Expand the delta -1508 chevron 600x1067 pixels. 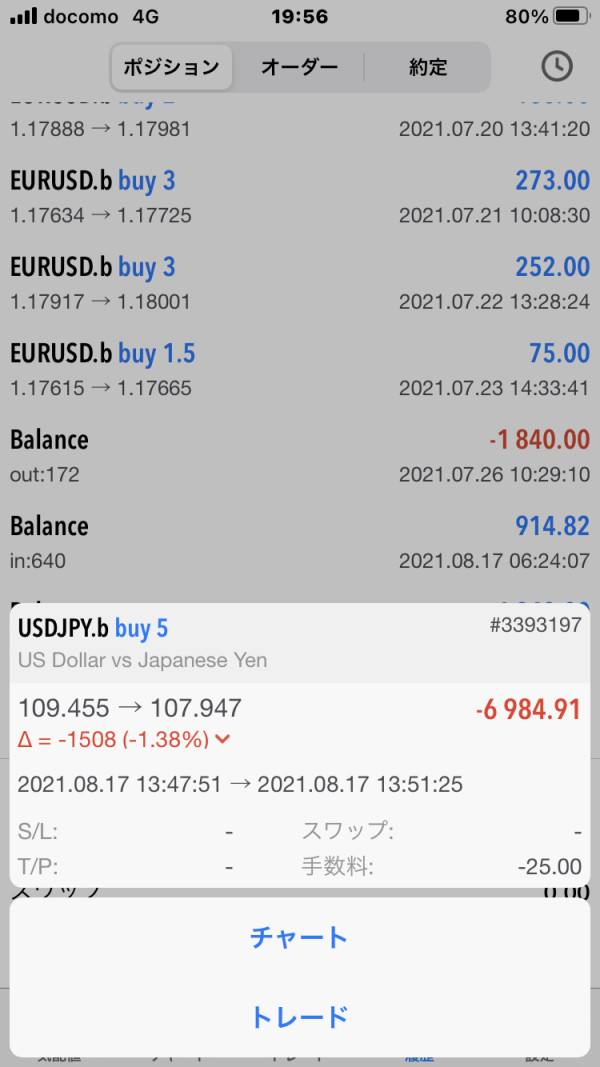(223, 740)
